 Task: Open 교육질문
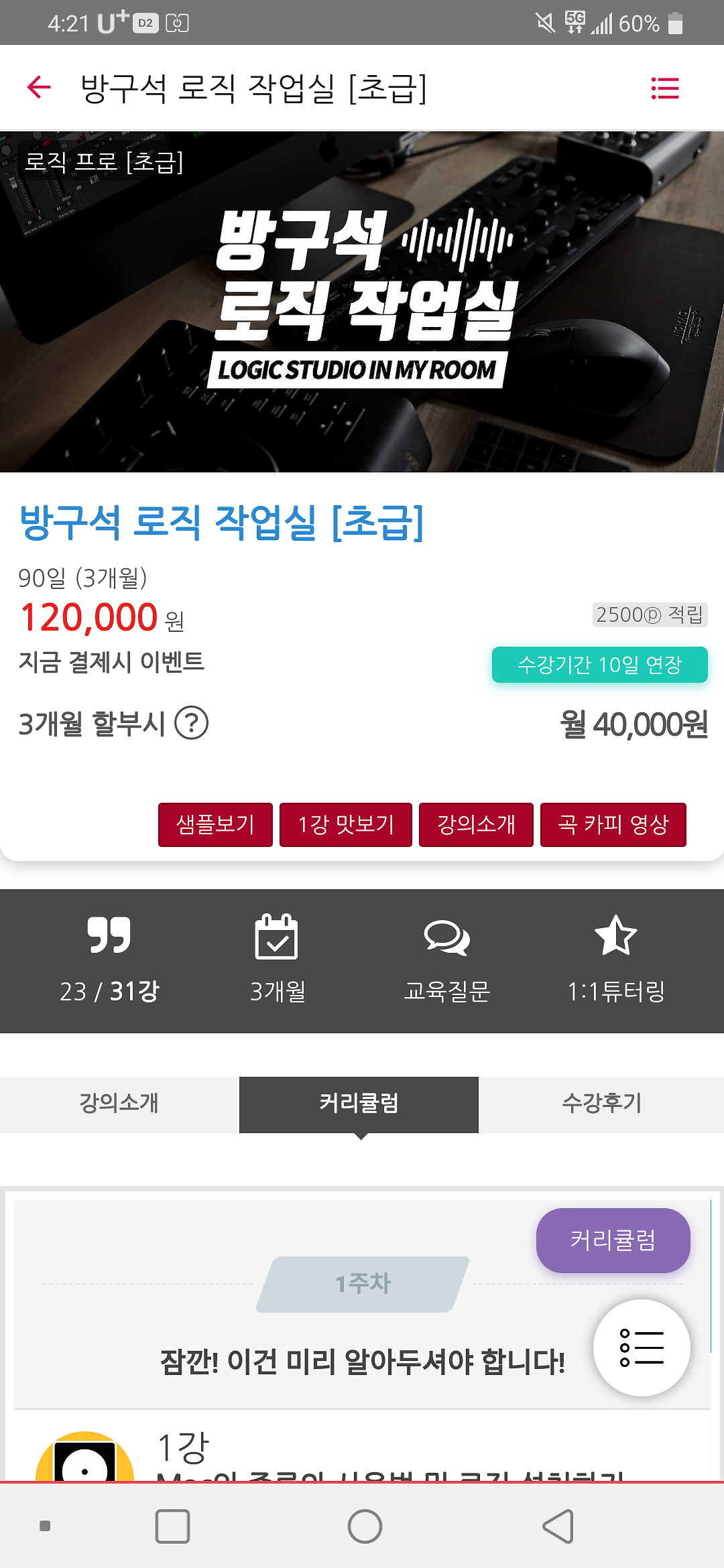click(x=447, y=958)
